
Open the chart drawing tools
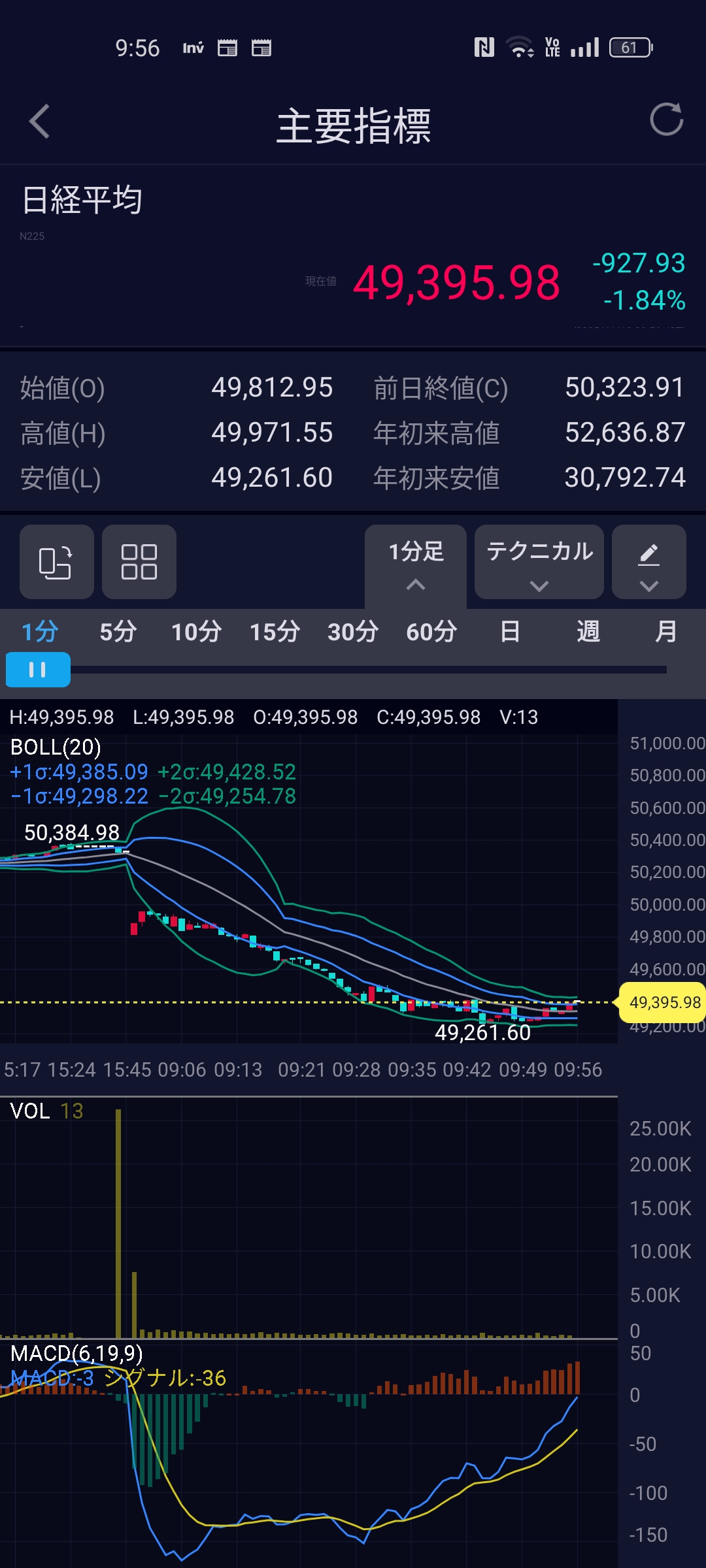click(x=648, y=563)
